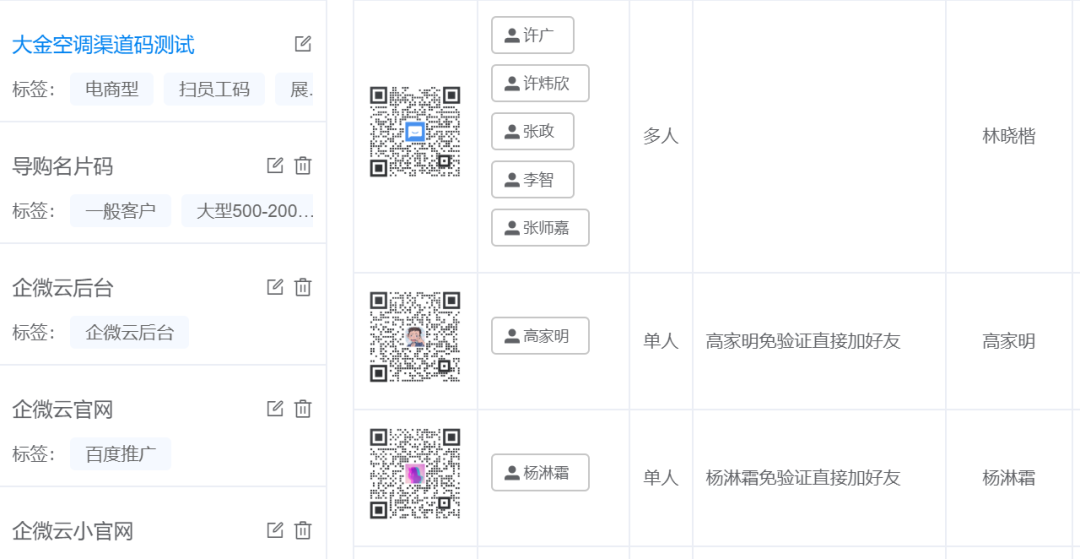
Task: Open the 企微云后台 group
Action: (62, 289)
